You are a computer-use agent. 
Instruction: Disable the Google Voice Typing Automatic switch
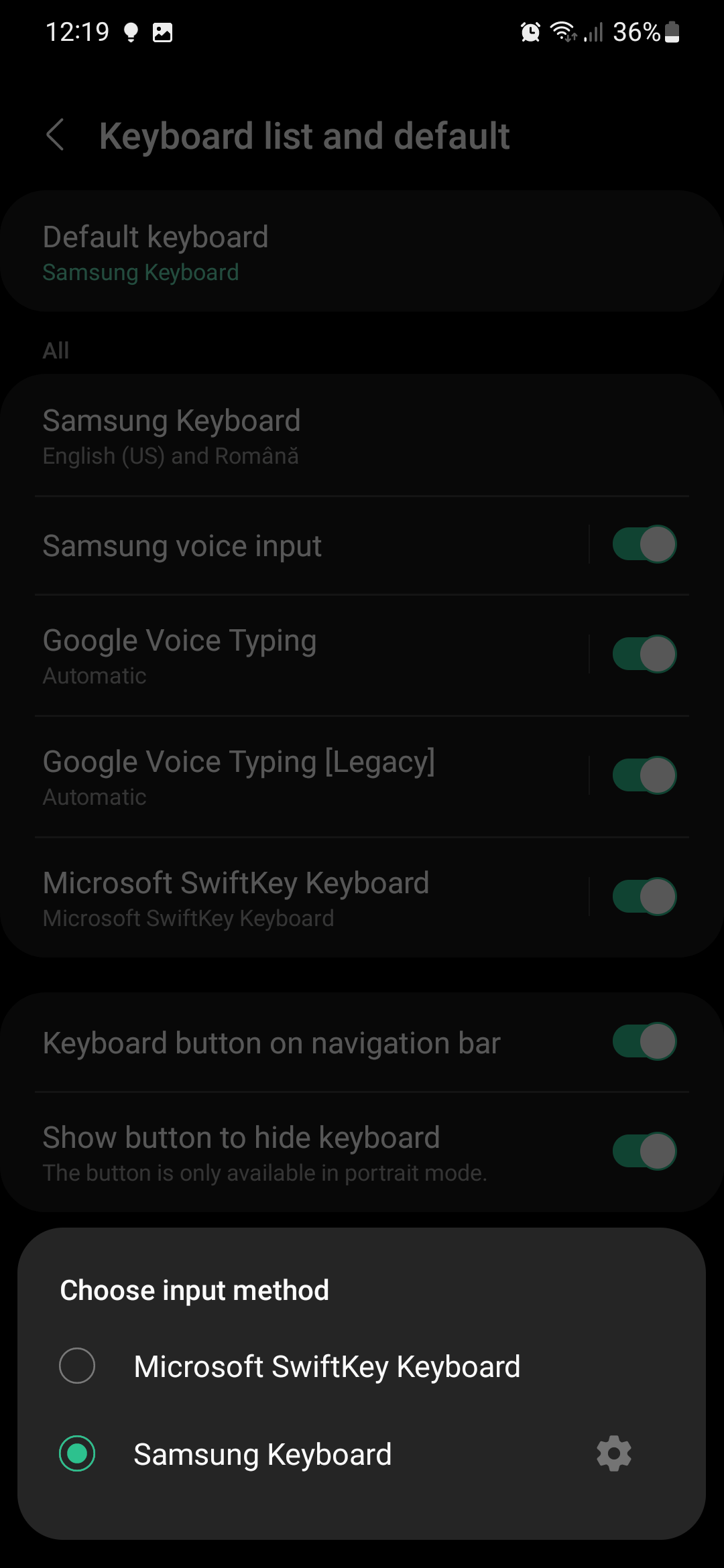(x=644, y=654)
